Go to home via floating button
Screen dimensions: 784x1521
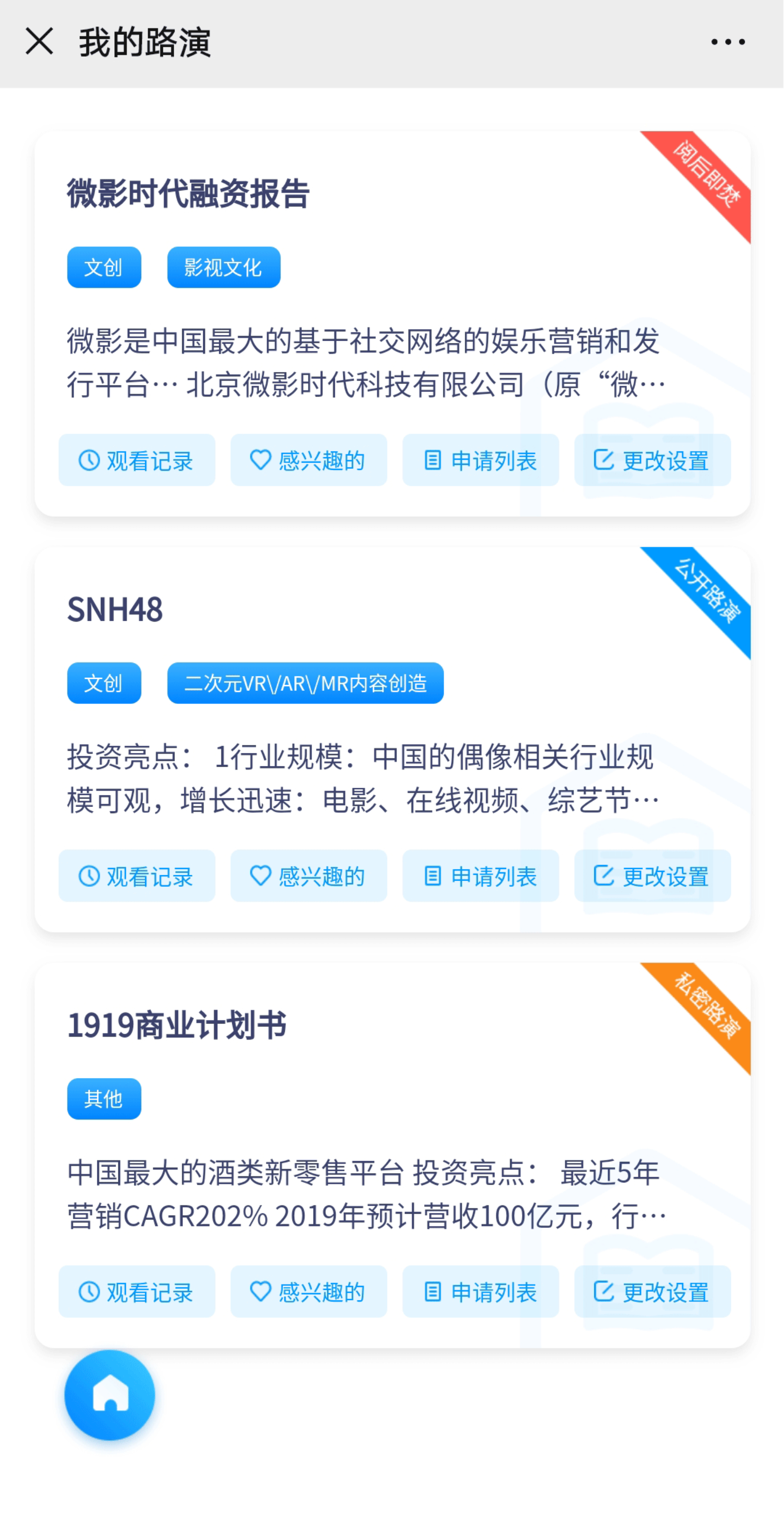(110, 1395)
